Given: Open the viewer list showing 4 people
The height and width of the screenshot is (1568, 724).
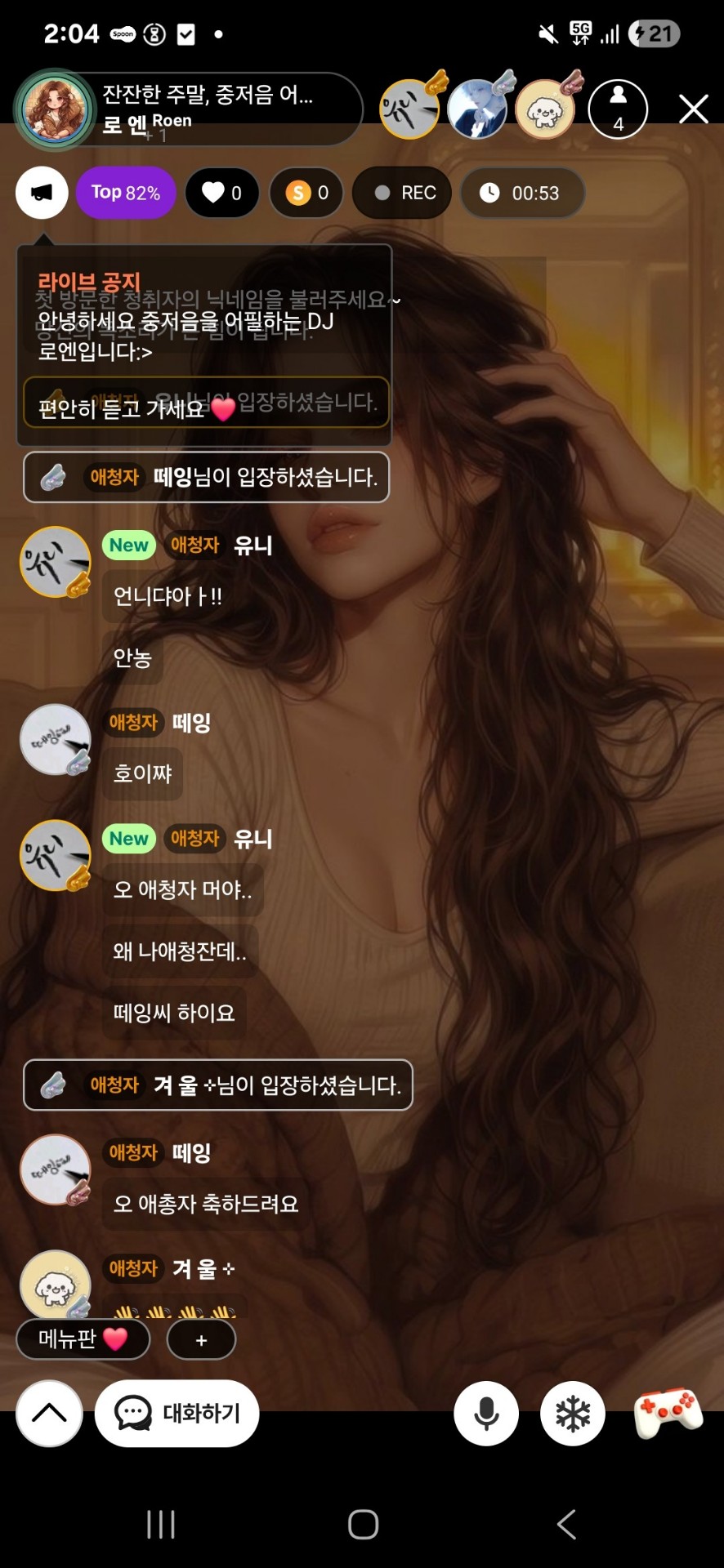Looking at the screenshot, I should (618, 109).
